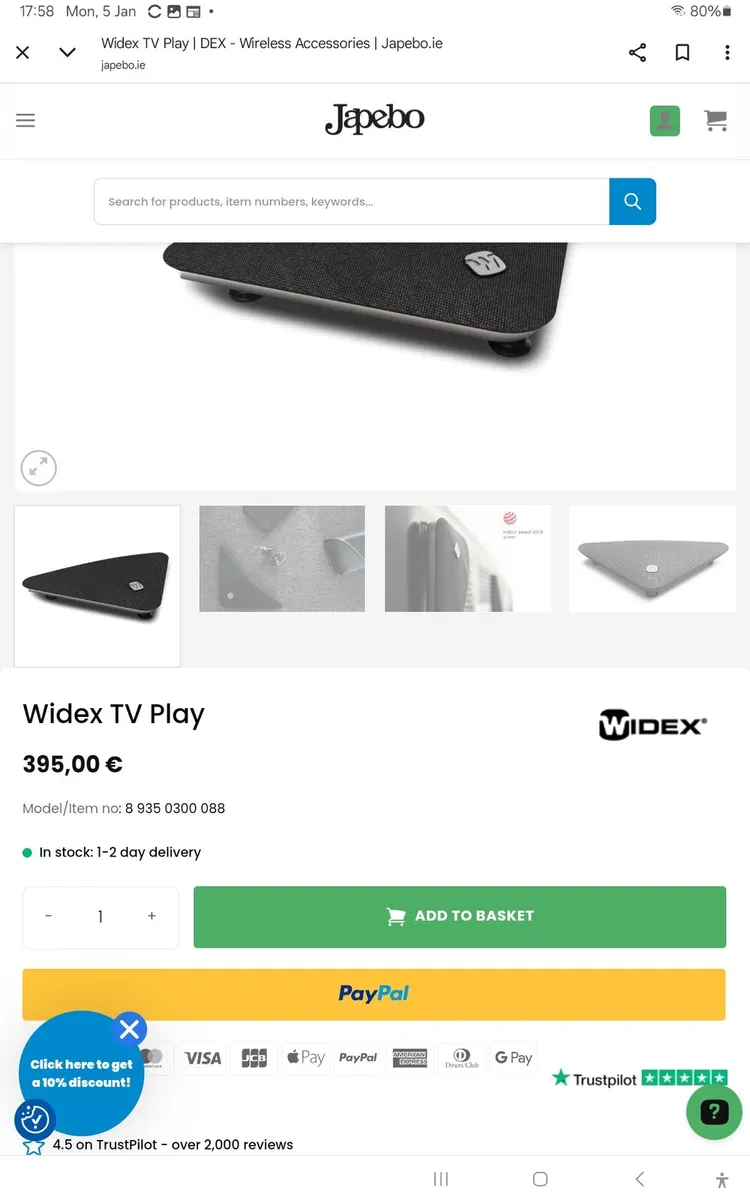This screenshot has height=1200, width=750.
Task: Select the grey speaker thumbnail
Action: (651, 559)
